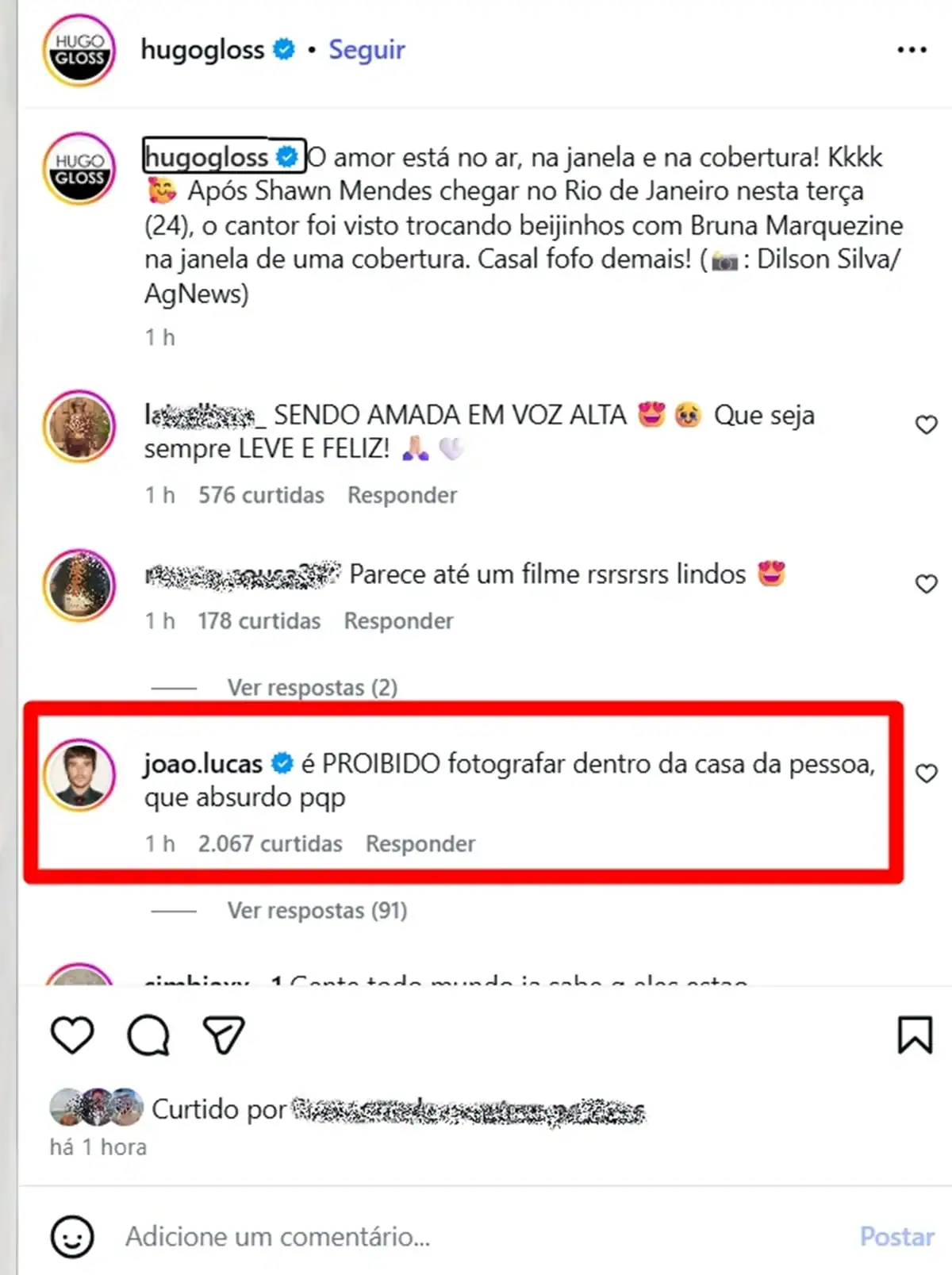Reply to the comment with 576 curtidas
This screenshot has height=1275, width=952.
(x=401, y=495)
